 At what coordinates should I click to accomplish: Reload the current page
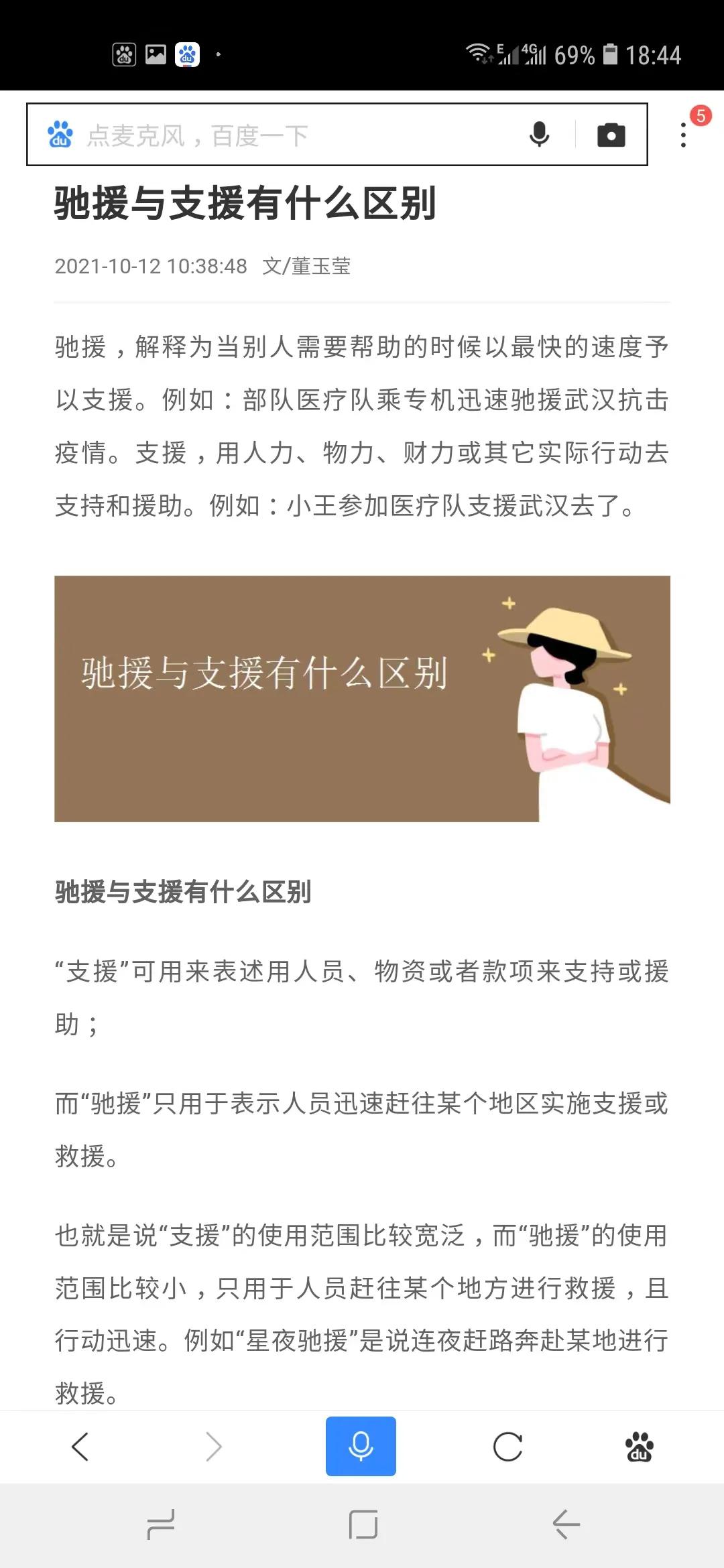pyautogui.click(x=507, y=1446)
